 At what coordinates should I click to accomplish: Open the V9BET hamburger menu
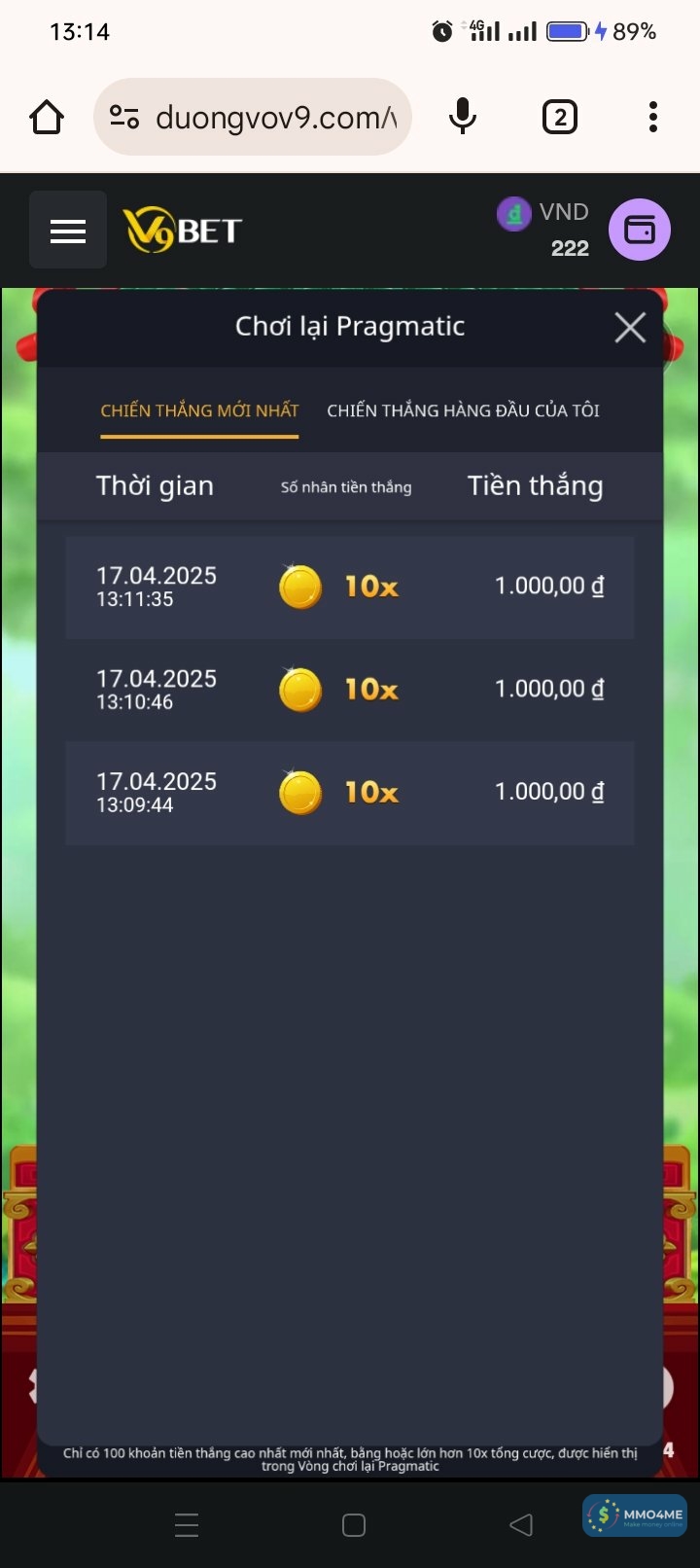pos(68,231)
